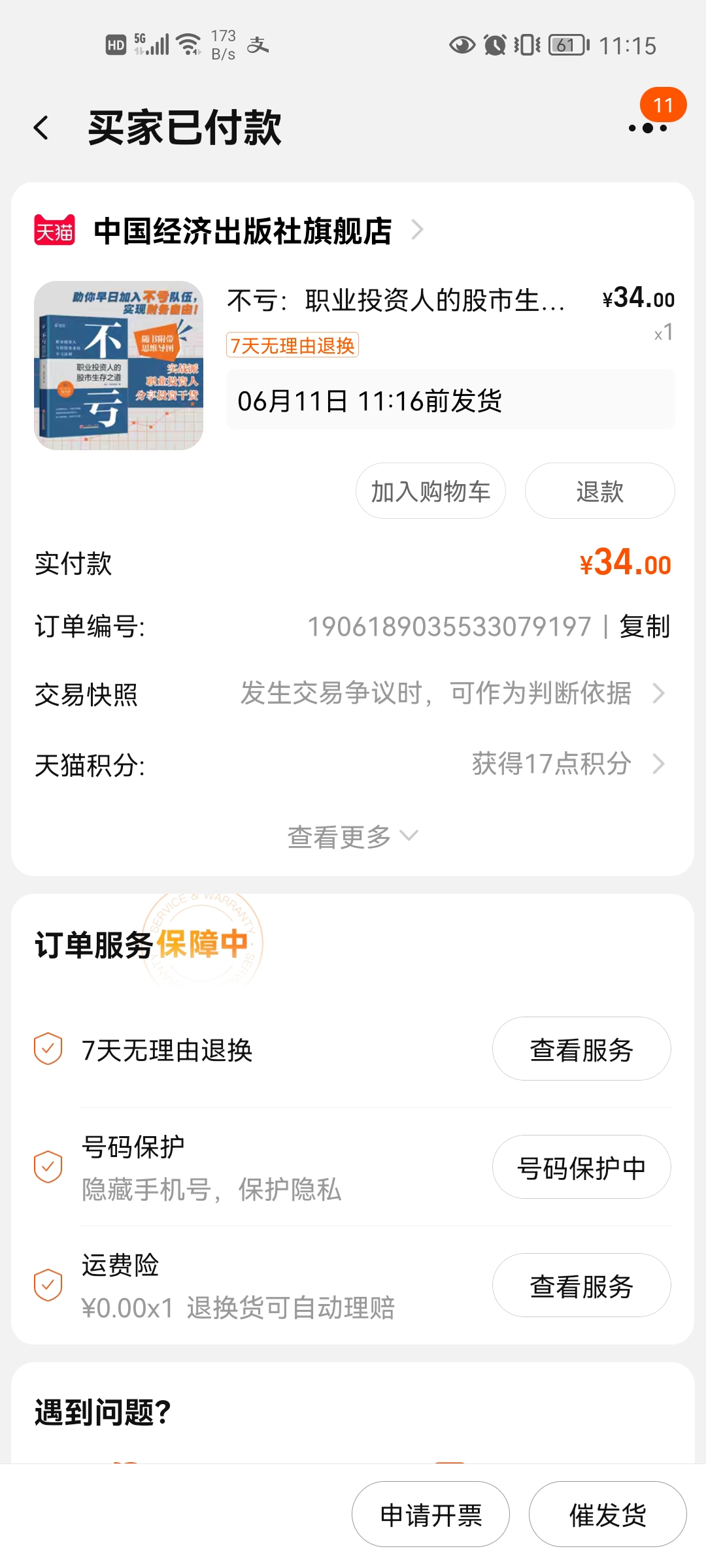Open the 交易快照 row
The image size is (706, 1568).
353,694
